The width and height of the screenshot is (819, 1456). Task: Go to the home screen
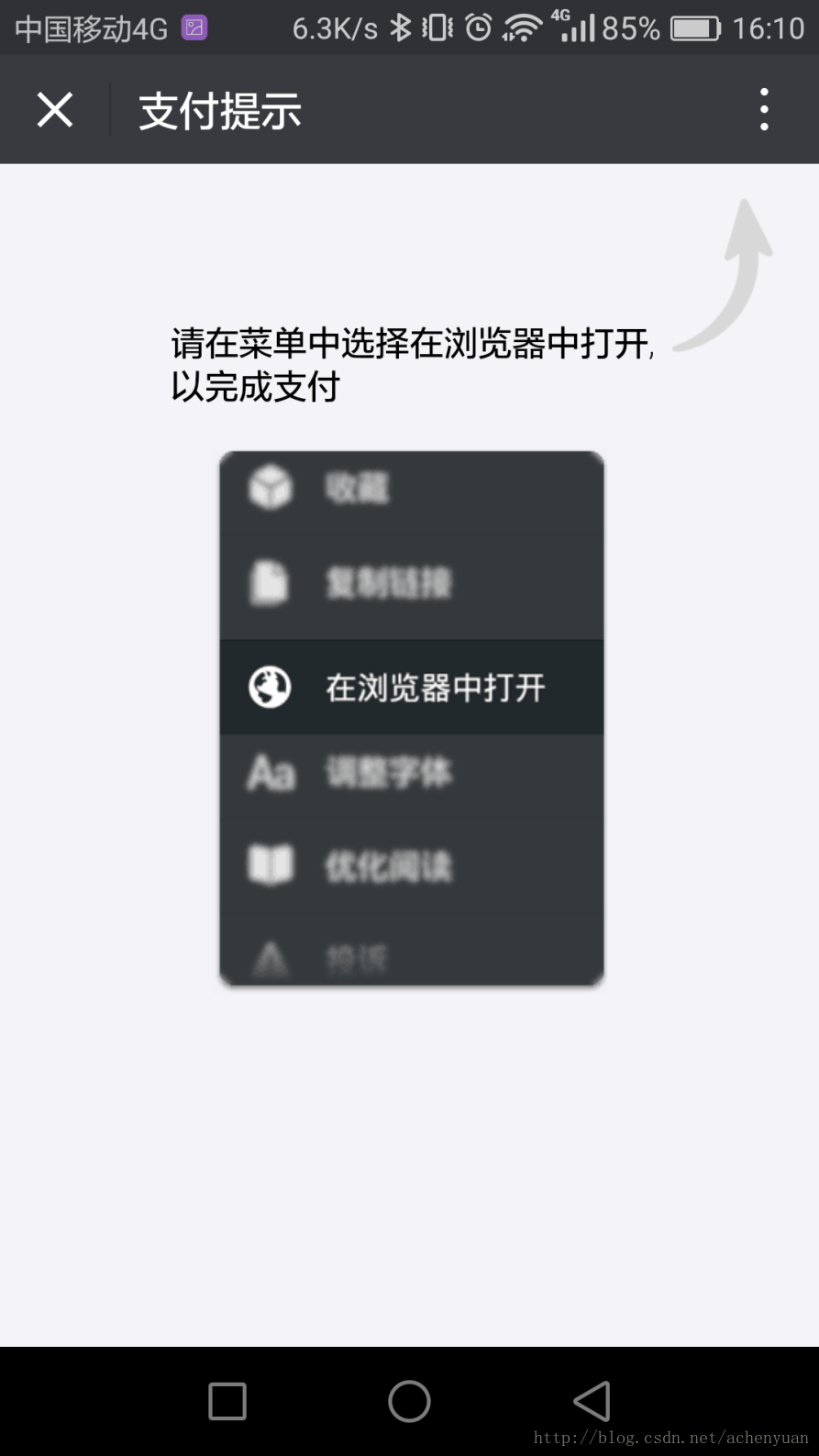(409, 1401)
